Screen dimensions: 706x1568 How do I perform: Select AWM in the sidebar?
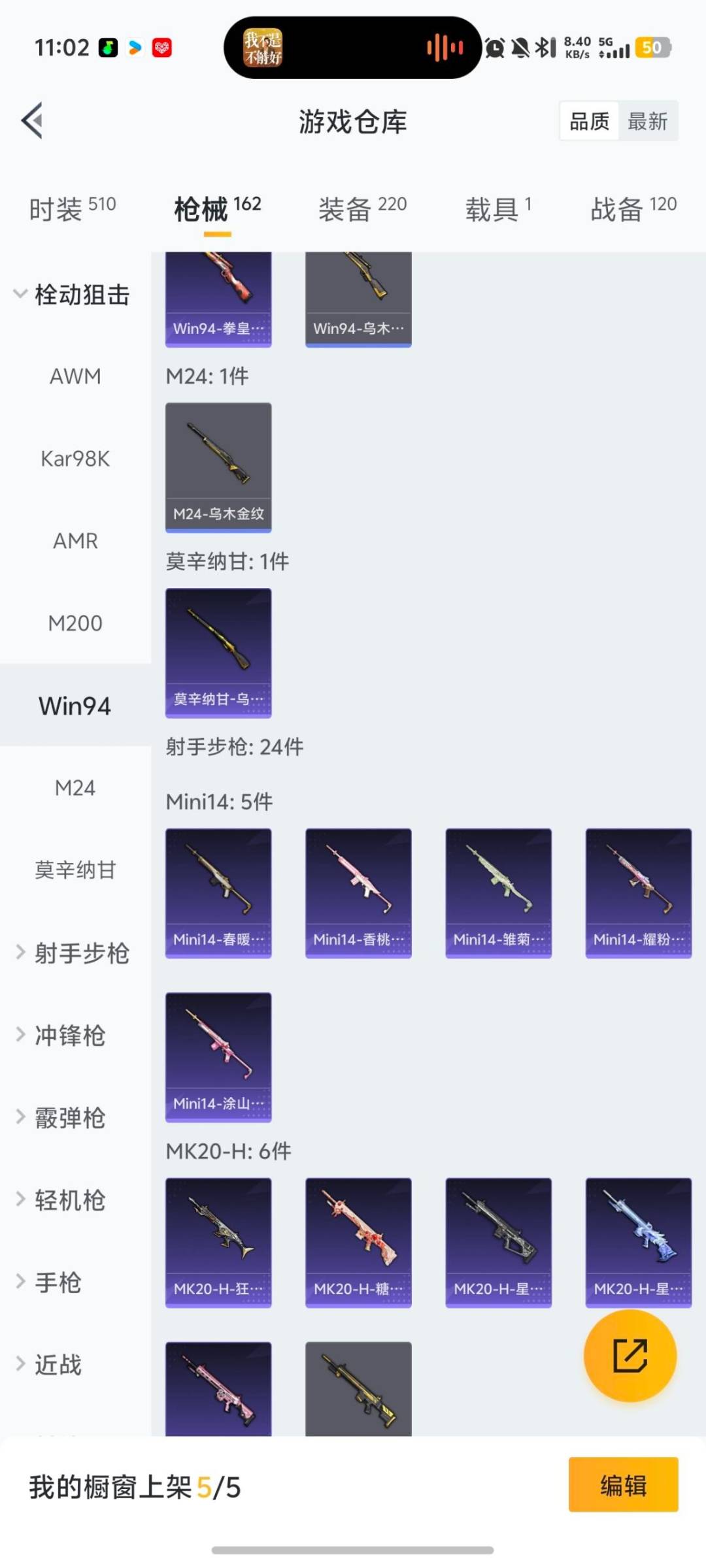click(x=74, y=376)
